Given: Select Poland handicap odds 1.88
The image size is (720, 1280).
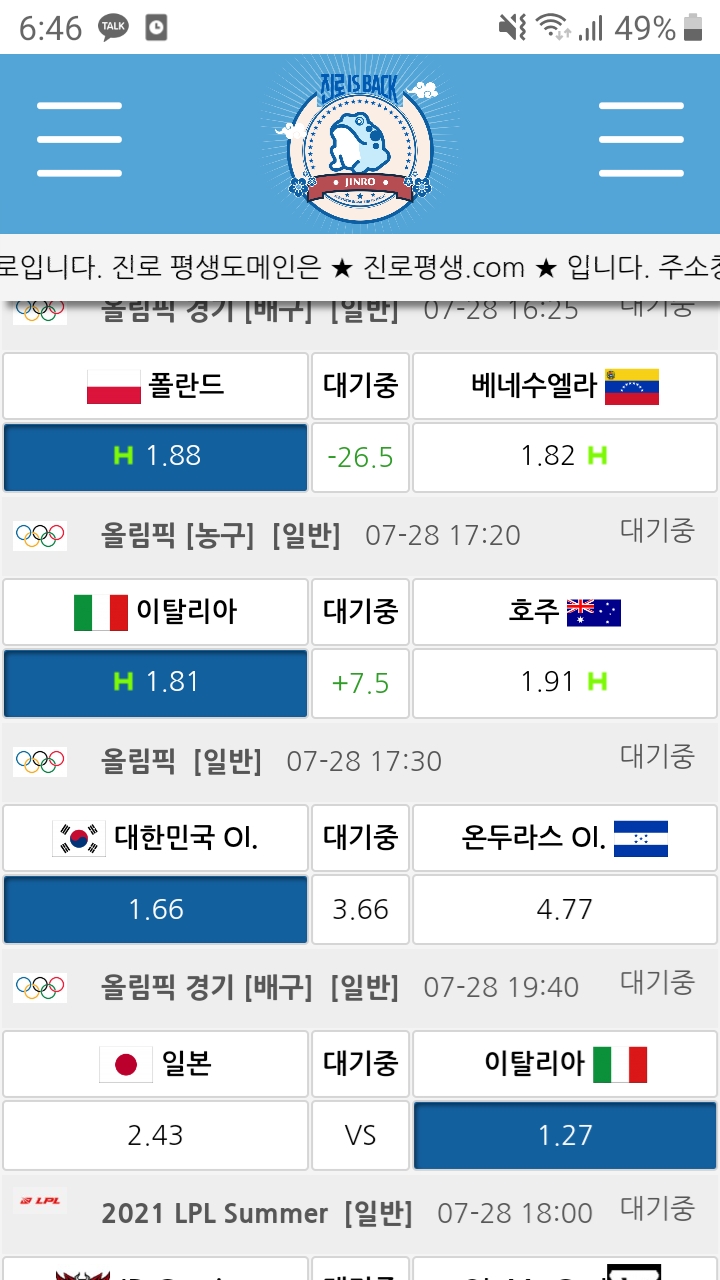Looking at the screenshot, I should click(x=156, y=457).
